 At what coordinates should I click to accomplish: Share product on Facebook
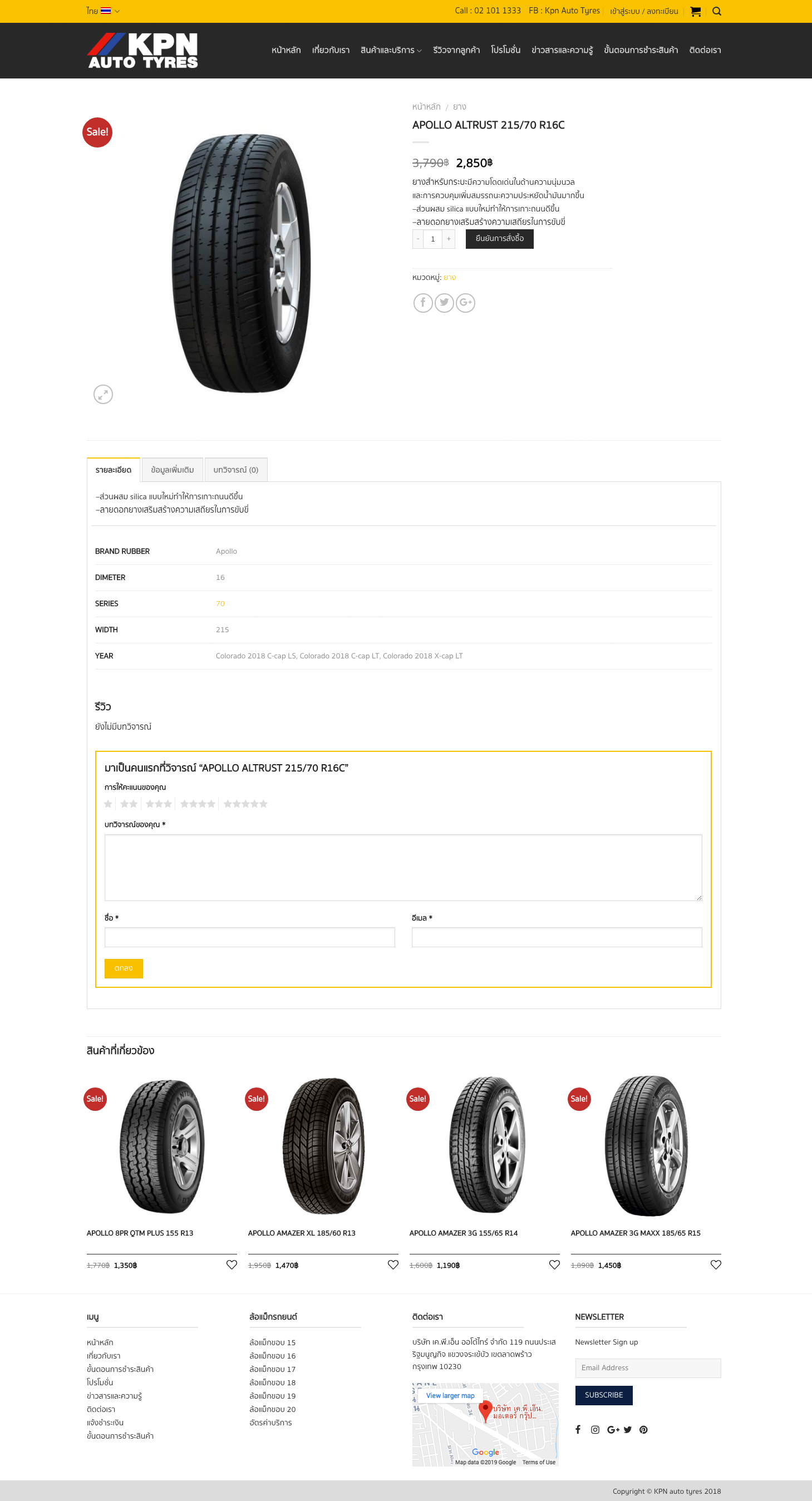click(x=423, y=303)
